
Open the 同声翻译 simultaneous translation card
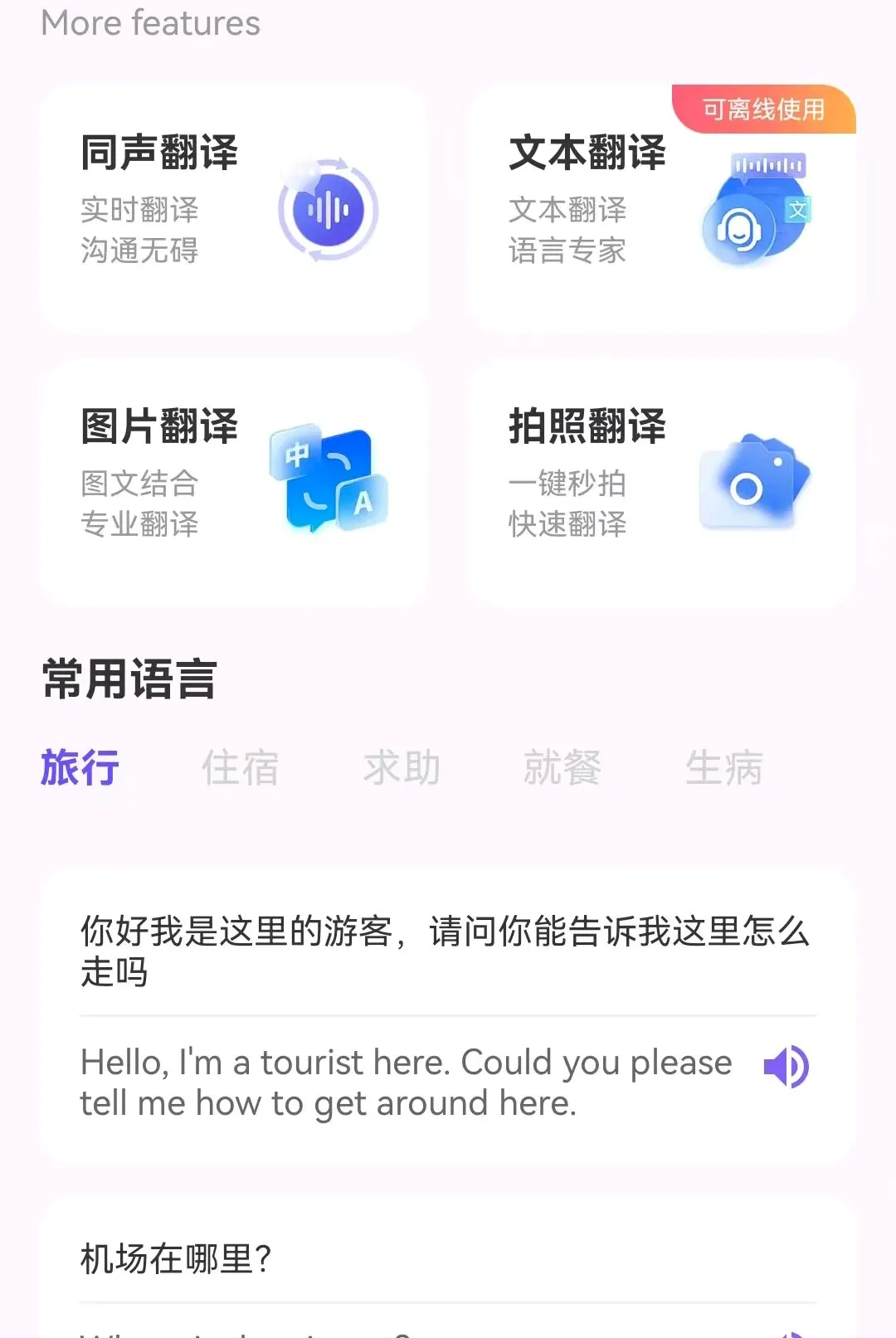[233, 208]
